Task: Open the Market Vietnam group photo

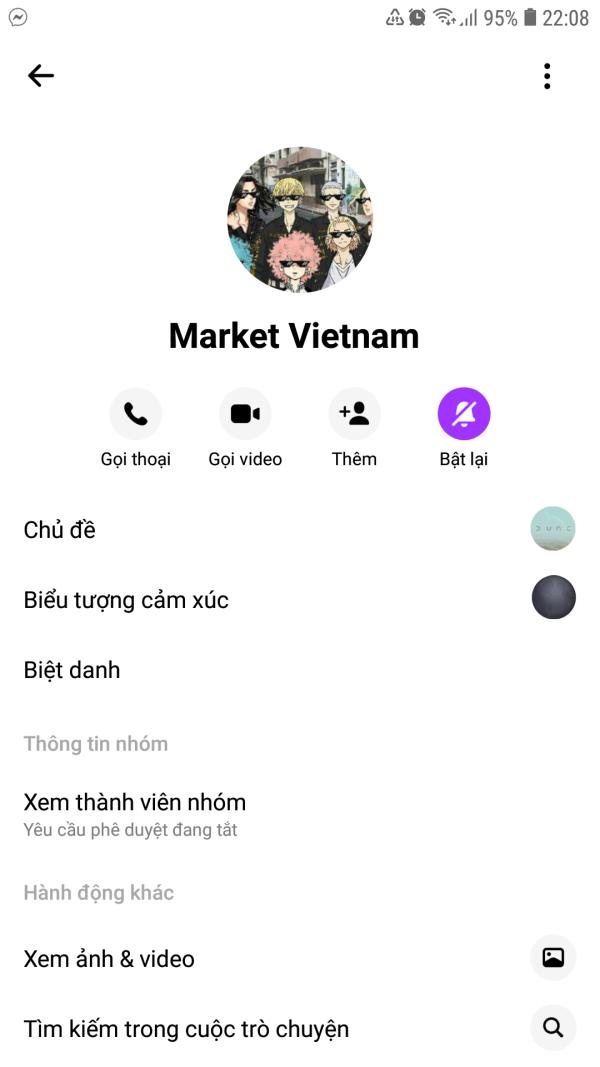Action: pyautogui.click(x=300, y=219)
